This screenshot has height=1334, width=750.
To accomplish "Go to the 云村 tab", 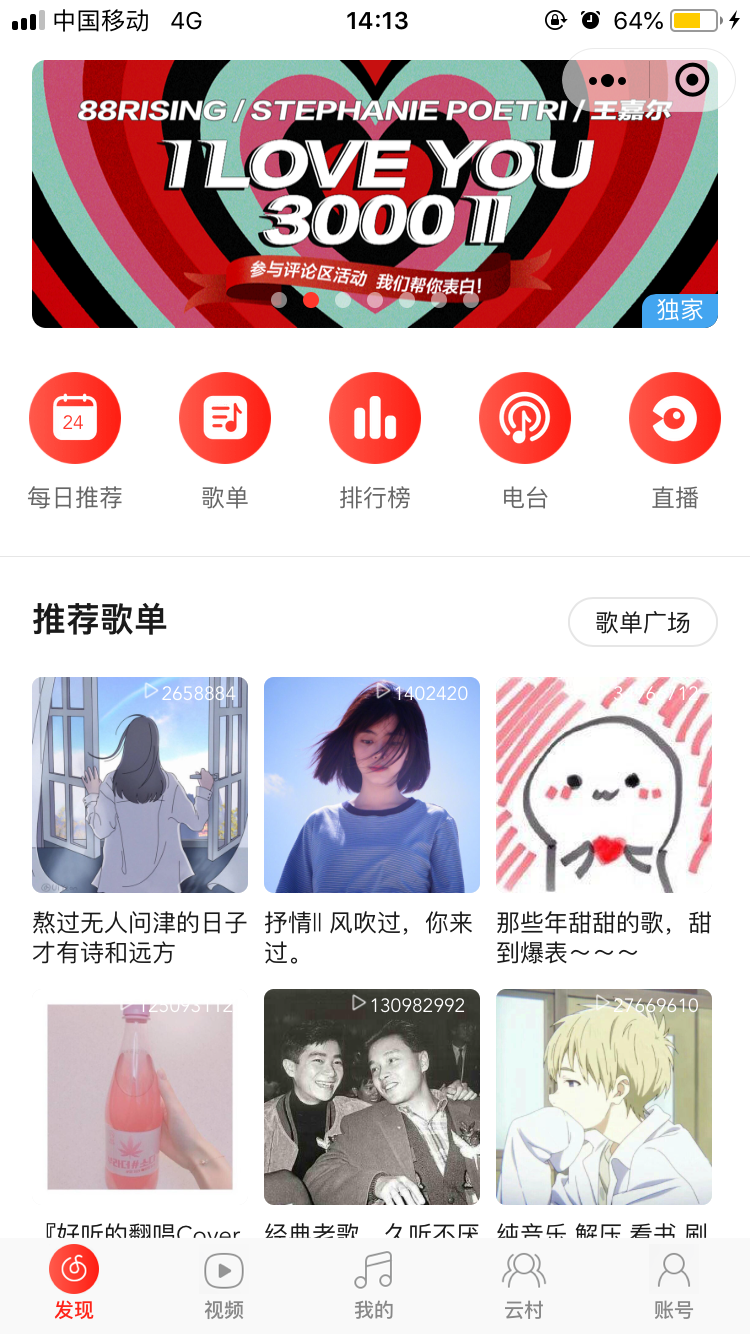I will pyautogui.click(x=524, y=1285).
